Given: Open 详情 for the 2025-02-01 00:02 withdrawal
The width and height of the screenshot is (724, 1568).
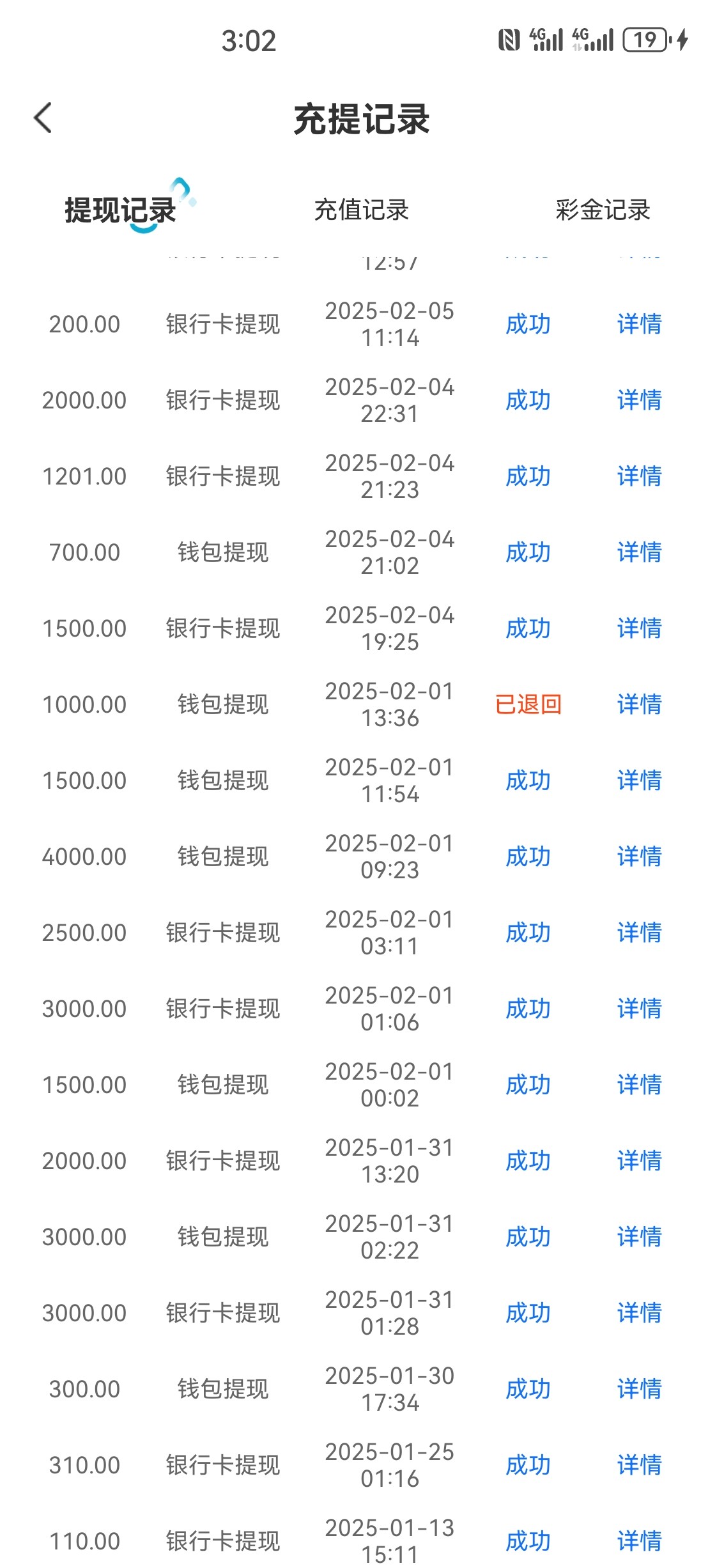Looking at the screenshot, I should click(x=639, y=1085).
